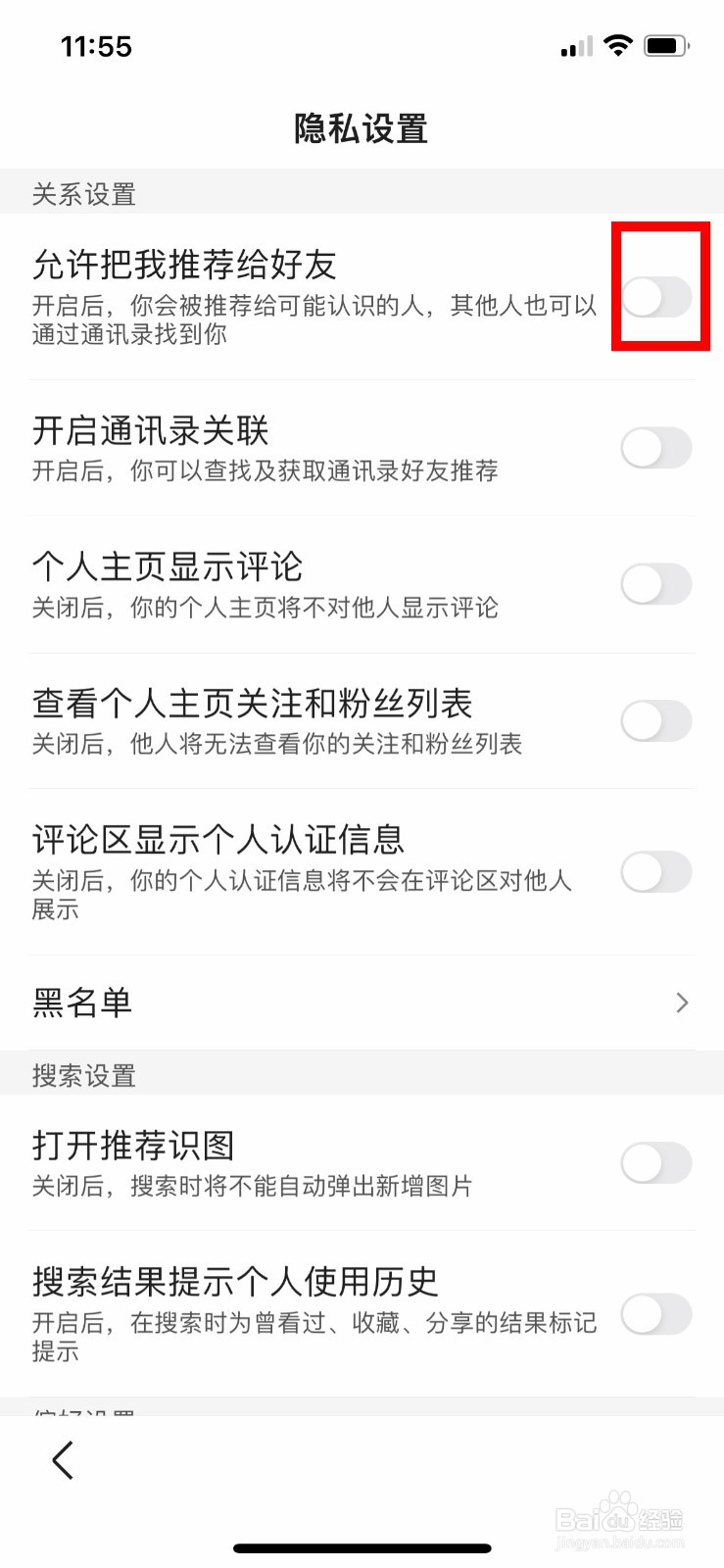Open 黑名单 via its chevron arrow
This screenshot has width=724, height=1568.
coord(682,1003)
